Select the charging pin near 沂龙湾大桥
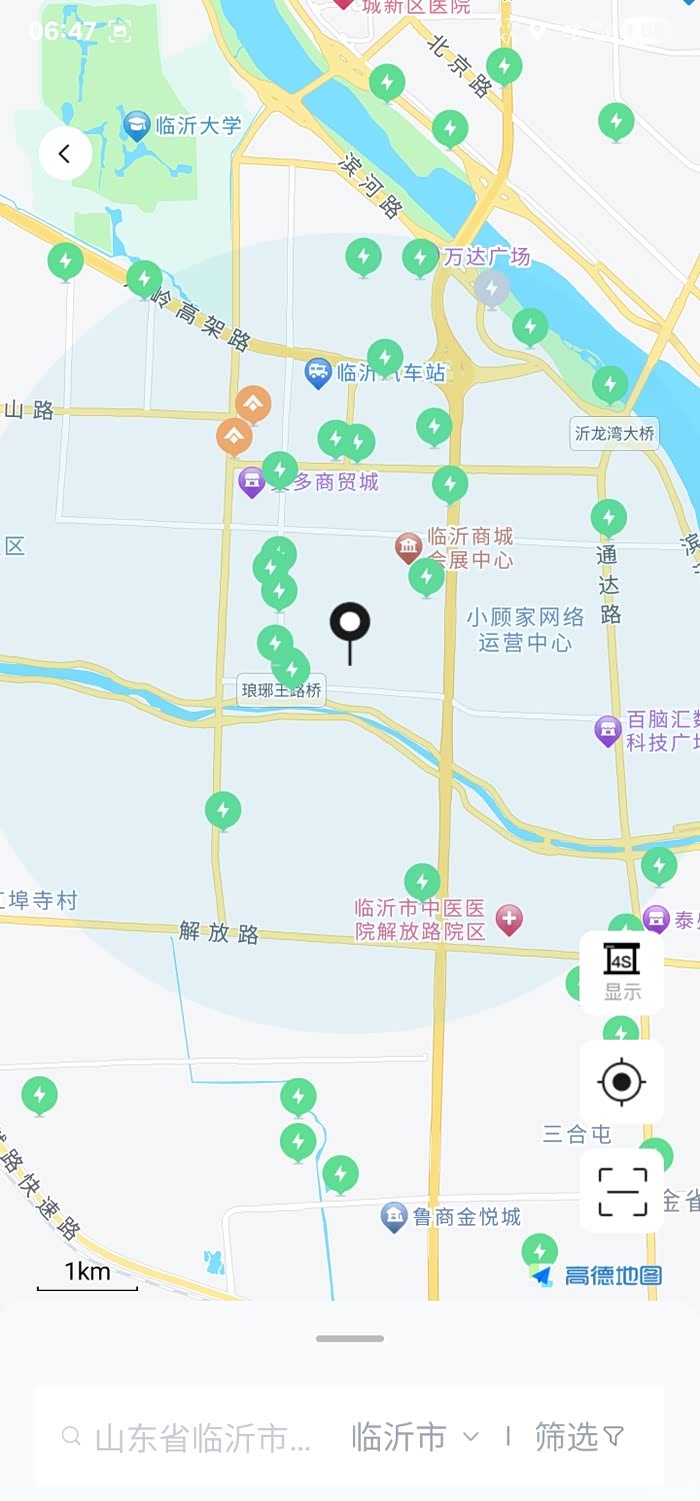The height and width of the screenshot is (1501, 700). [x=610, y=383]
